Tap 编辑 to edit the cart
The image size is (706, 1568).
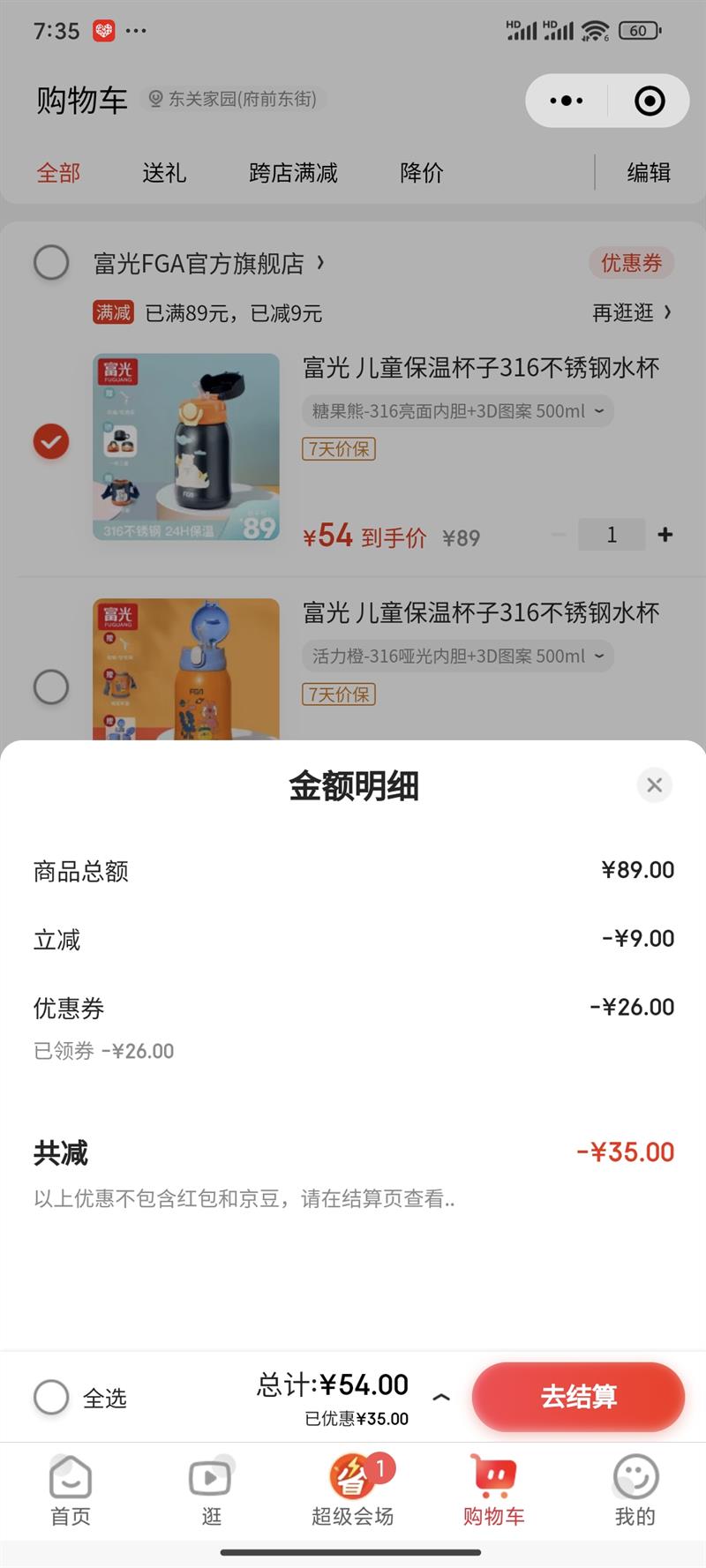(649, 172)
